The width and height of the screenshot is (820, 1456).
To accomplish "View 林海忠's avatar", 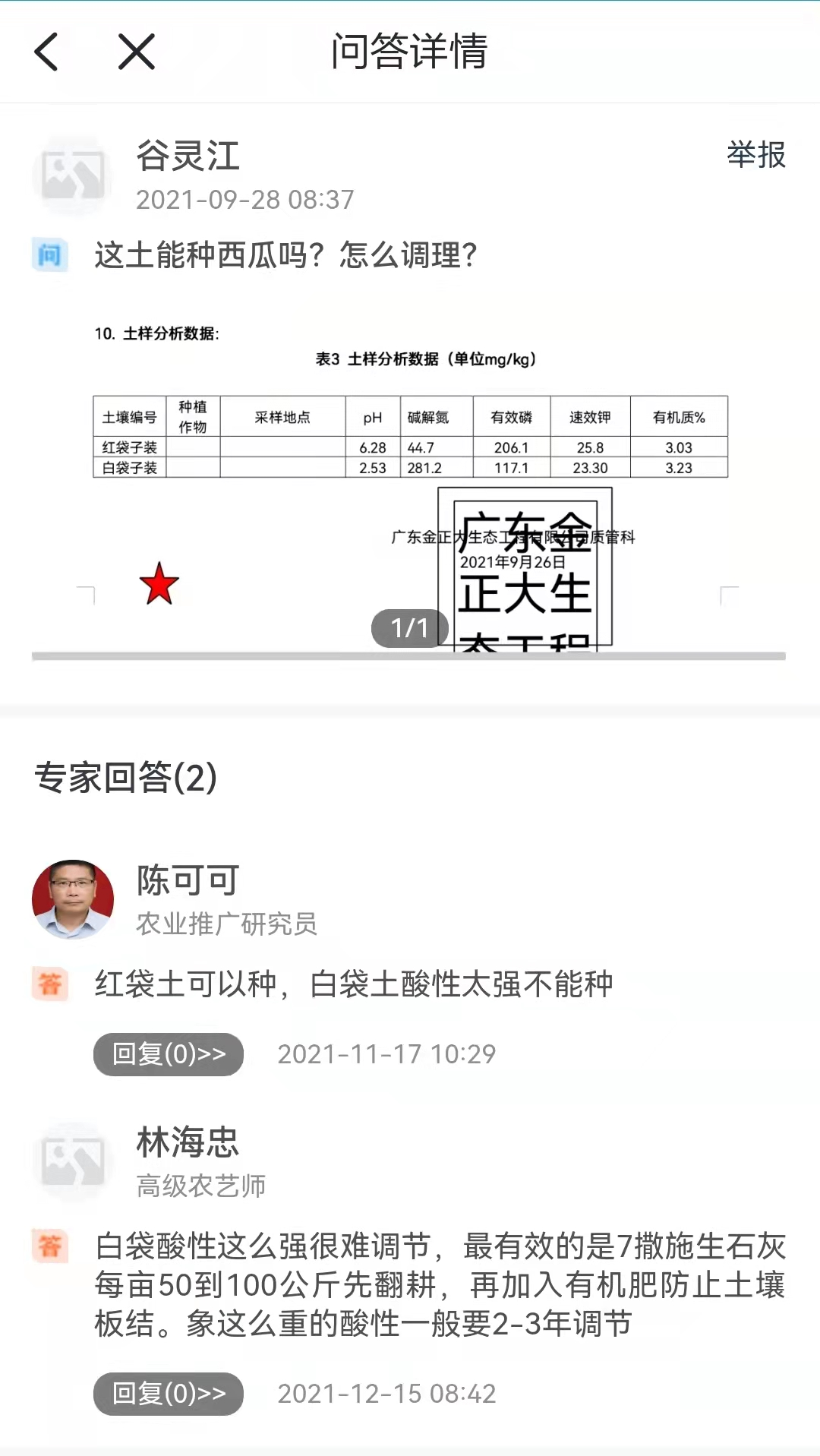I will (73, 1162).
